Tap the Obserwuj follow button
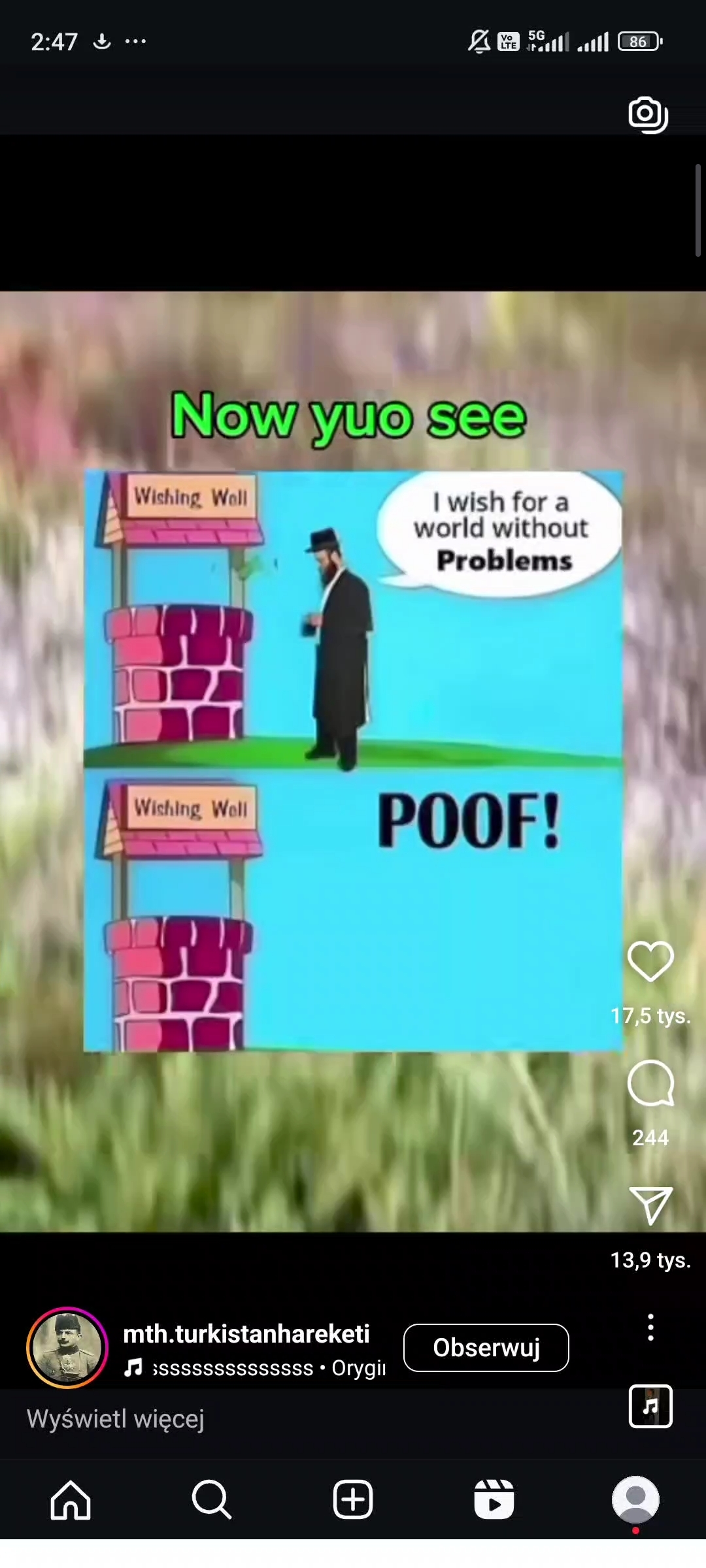 486,1347
